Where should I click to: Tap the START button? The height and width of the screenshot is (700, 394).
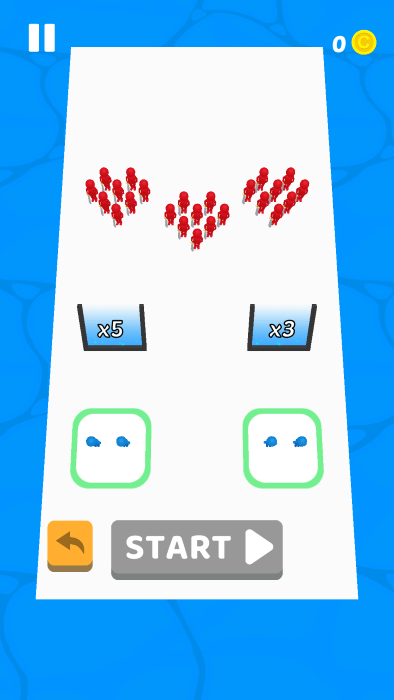(197, 550)
